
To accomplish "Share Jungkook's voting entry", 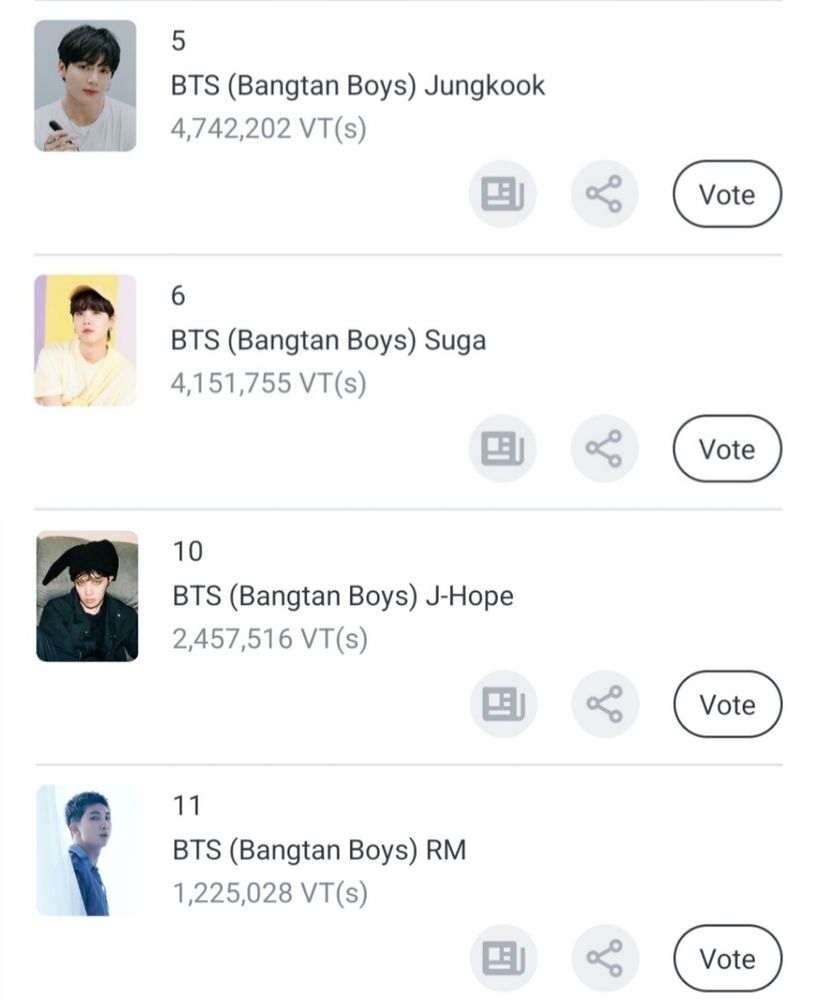I will [x=603, y=194].
